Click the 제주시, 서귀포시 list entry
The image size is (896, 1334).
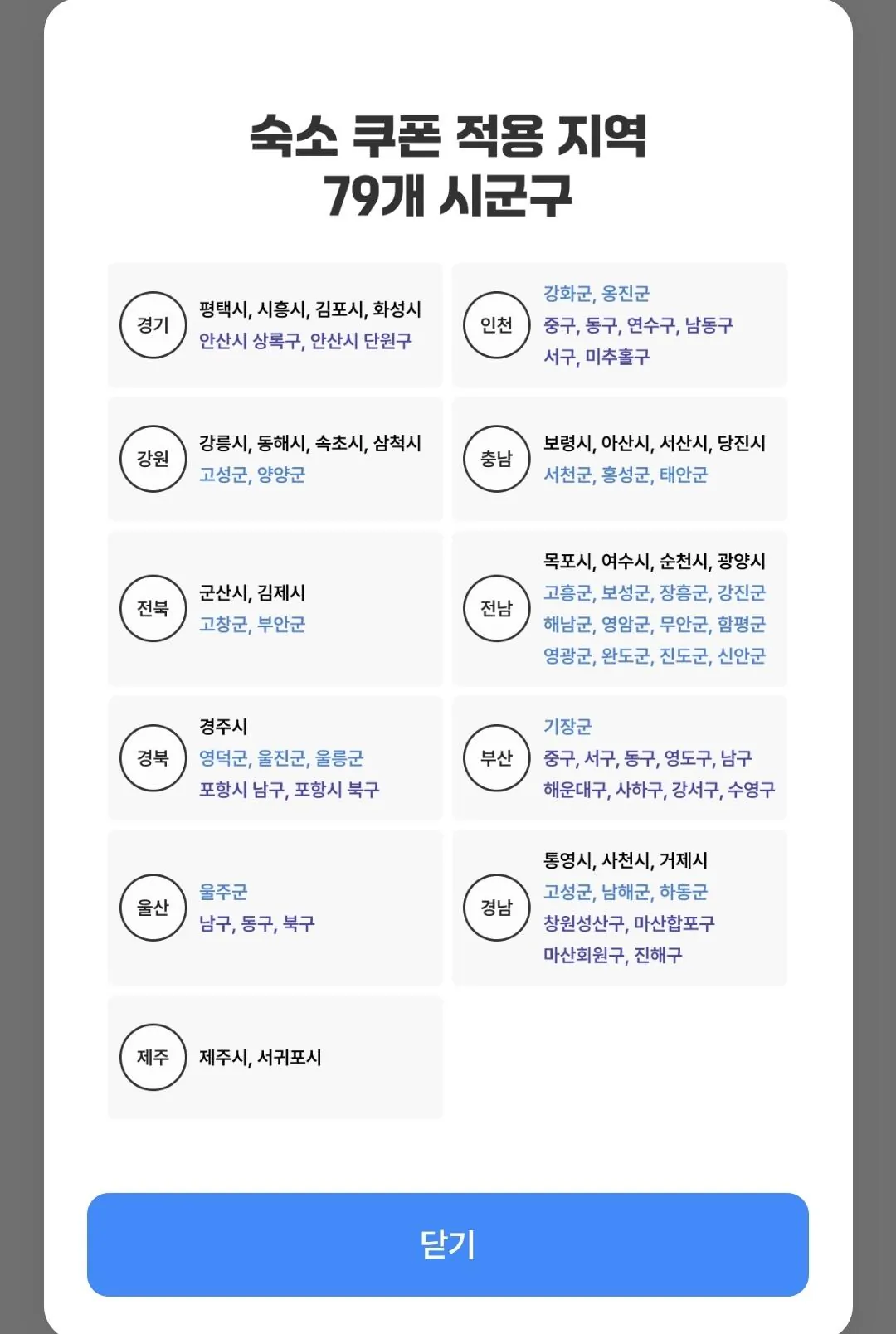click(259, 1058)
